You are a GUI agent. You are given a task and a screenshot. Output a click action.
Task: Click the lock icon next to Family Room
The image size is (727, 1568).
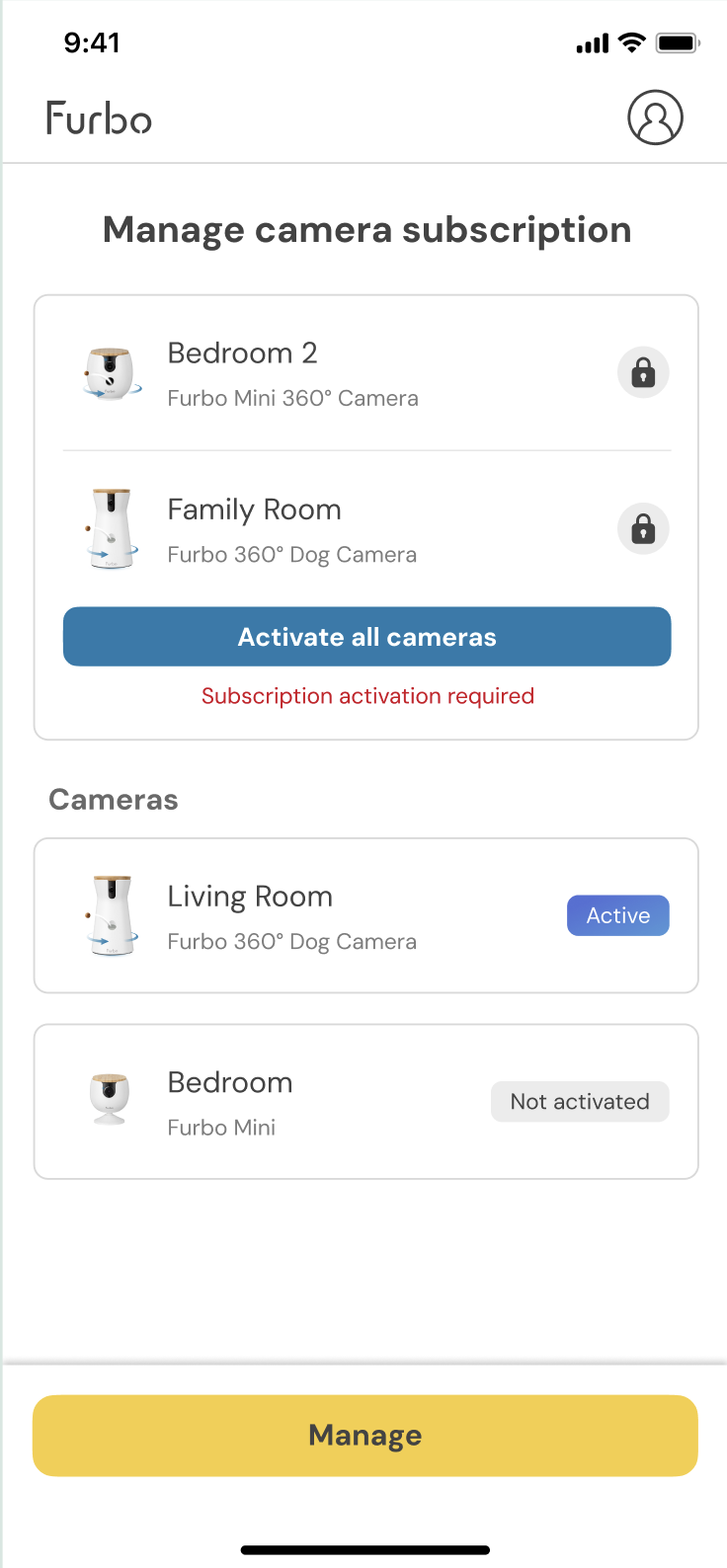(x=642, y=528)
